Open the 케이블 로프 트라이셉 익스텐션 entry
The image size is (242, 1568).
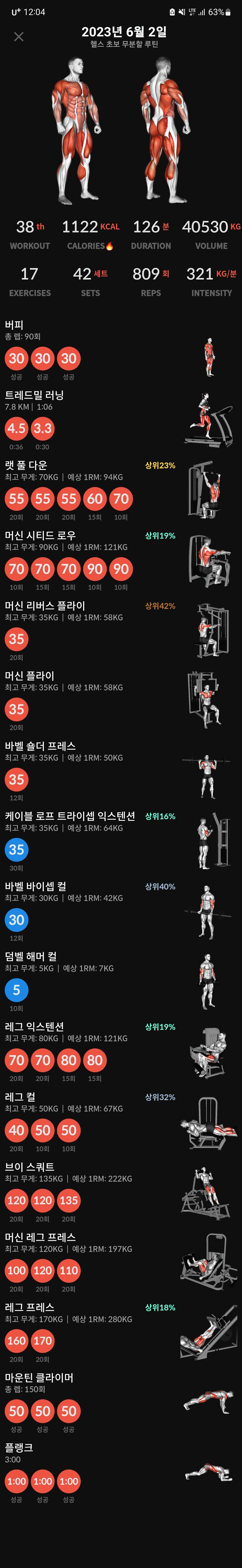(69, 816)
